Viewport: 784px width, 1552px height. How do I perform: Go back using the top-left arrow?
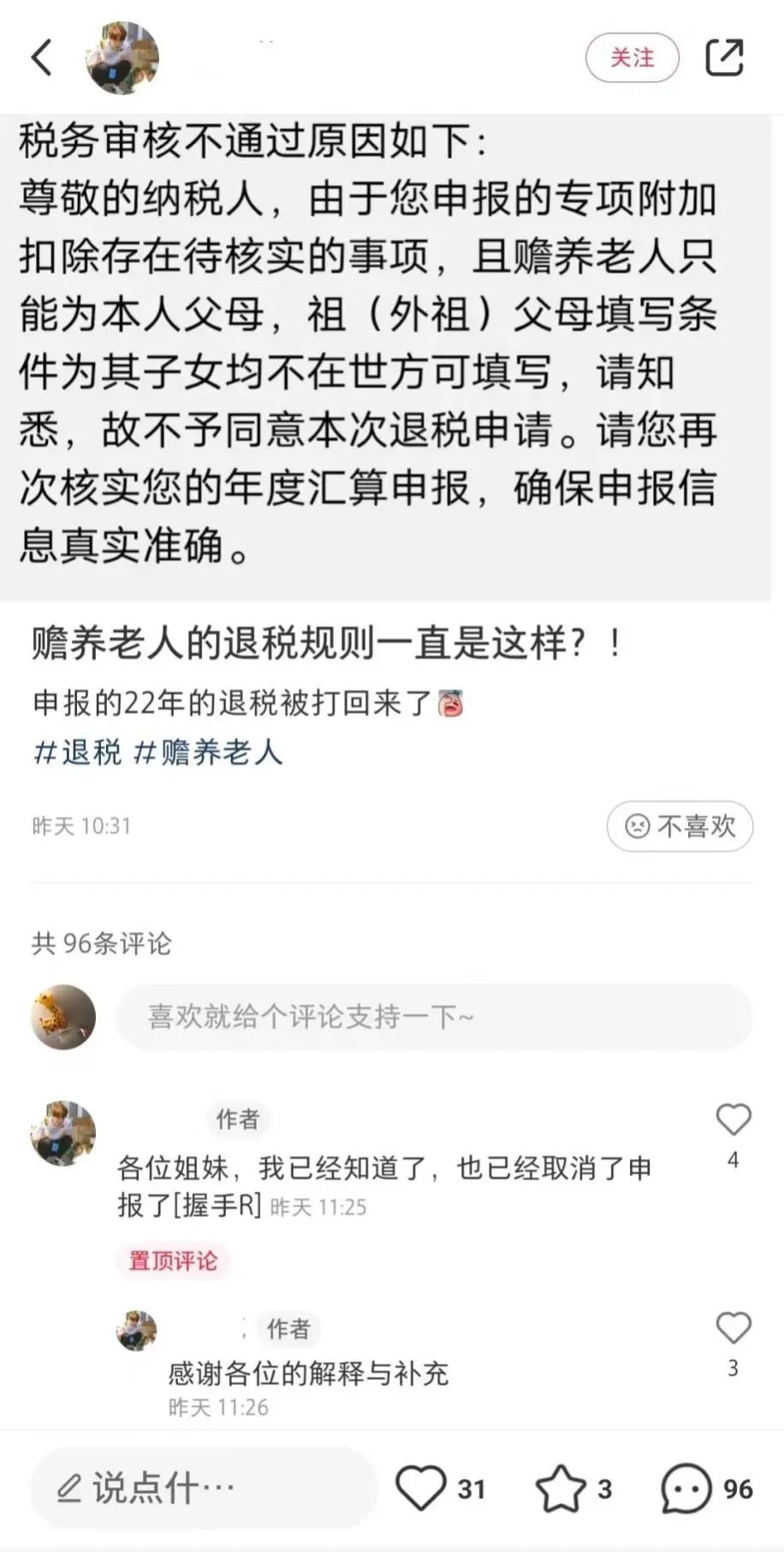coord(42,58)
